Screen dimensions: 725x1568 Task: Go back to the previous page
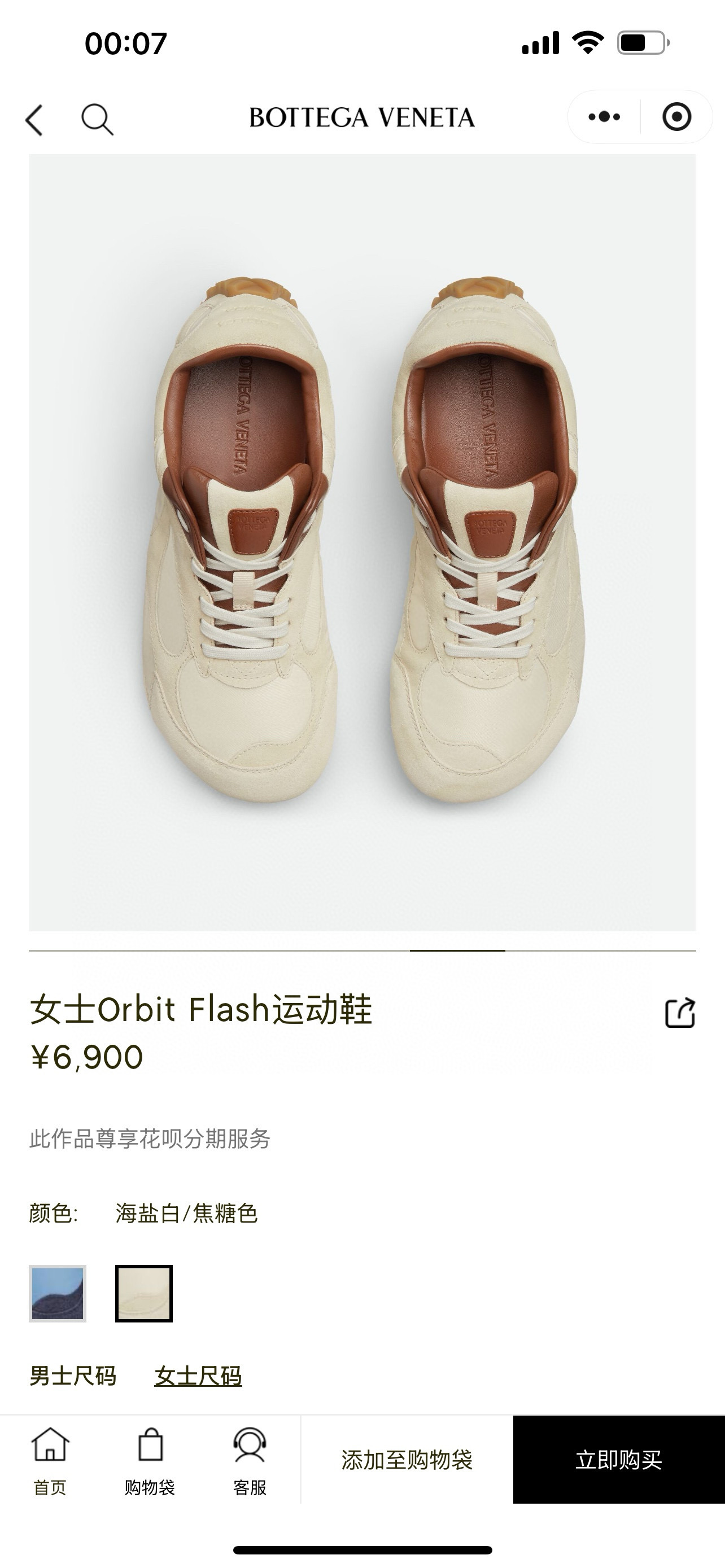click(34, 119)
